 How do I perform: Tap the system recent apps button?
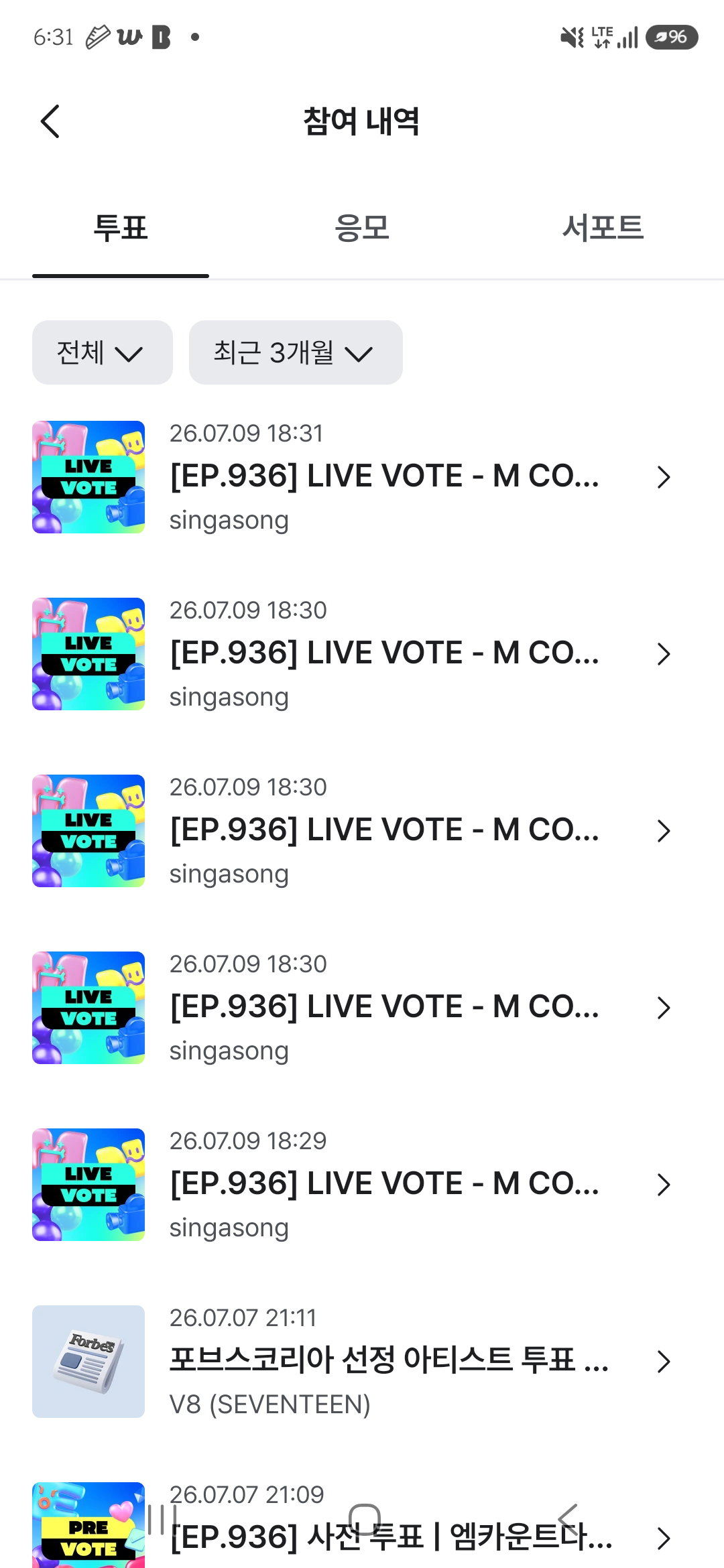pyautogui.click(x=161, y=1520)
